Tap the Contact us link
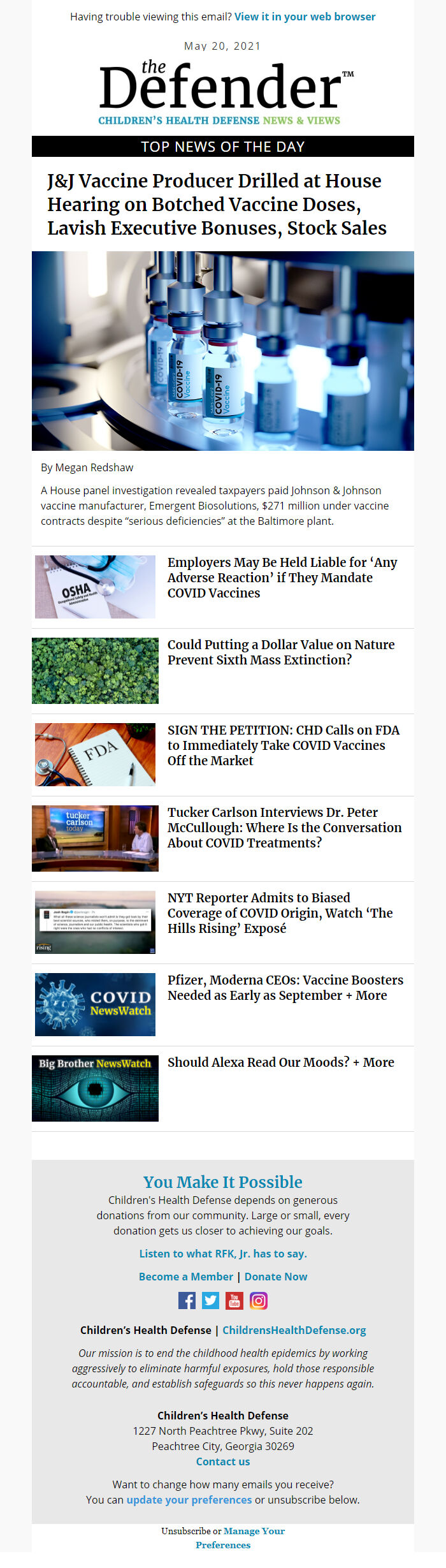The height and width of the screenshot is (1568, 446). 223,1462
